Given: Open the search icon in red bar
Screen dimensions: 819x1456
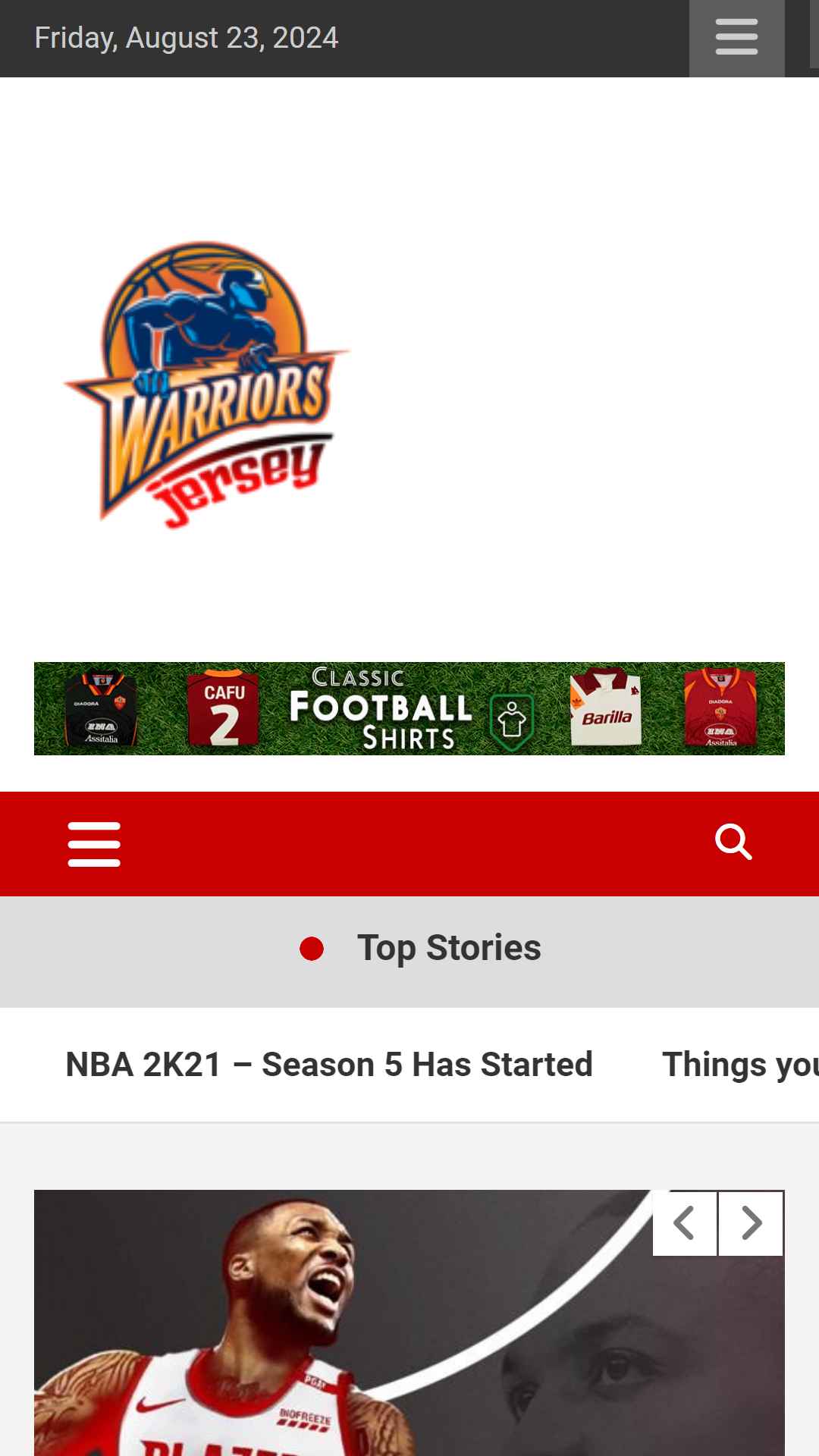Looking at the screenshot, I should coord(733,843).
